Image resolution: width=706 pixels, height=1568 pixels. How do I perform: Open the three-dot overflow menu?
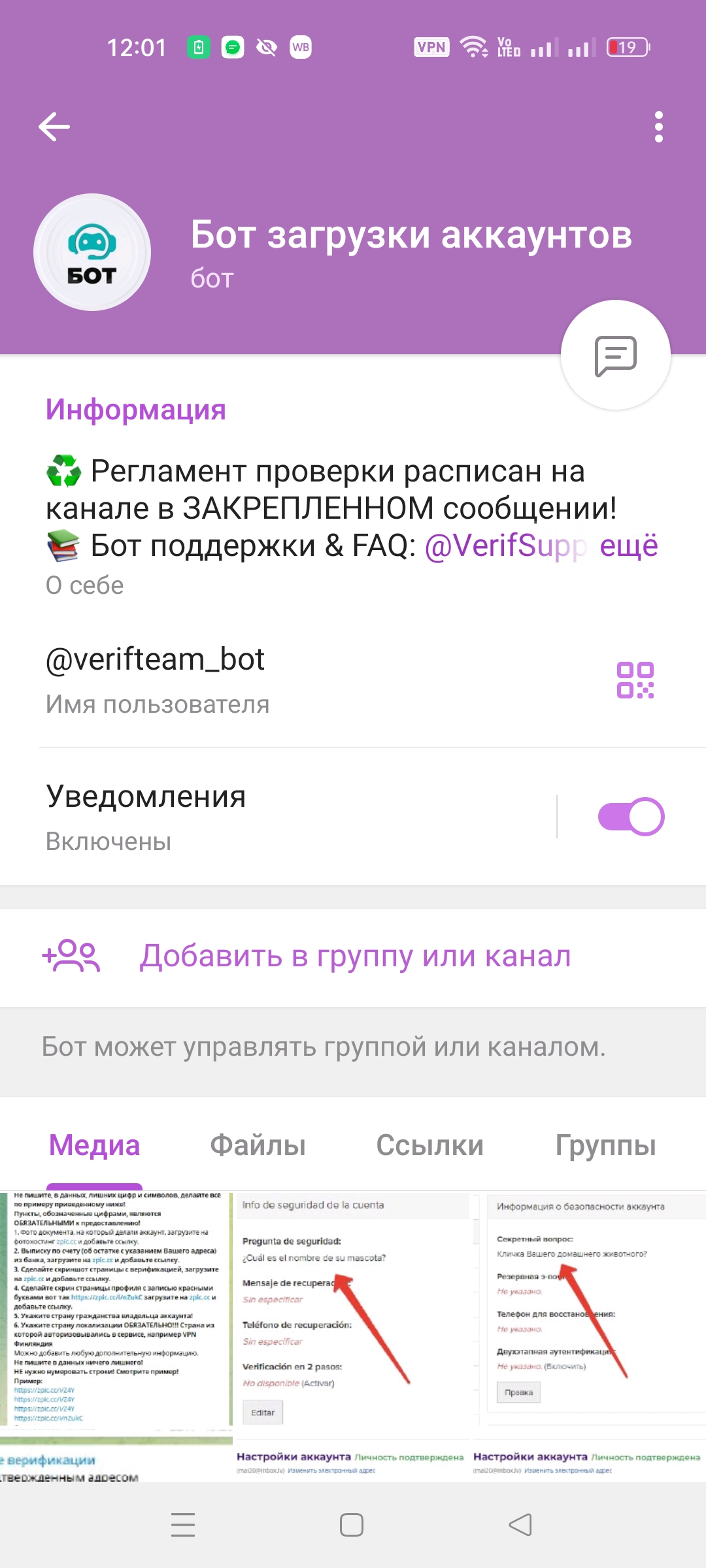[658, 127]
